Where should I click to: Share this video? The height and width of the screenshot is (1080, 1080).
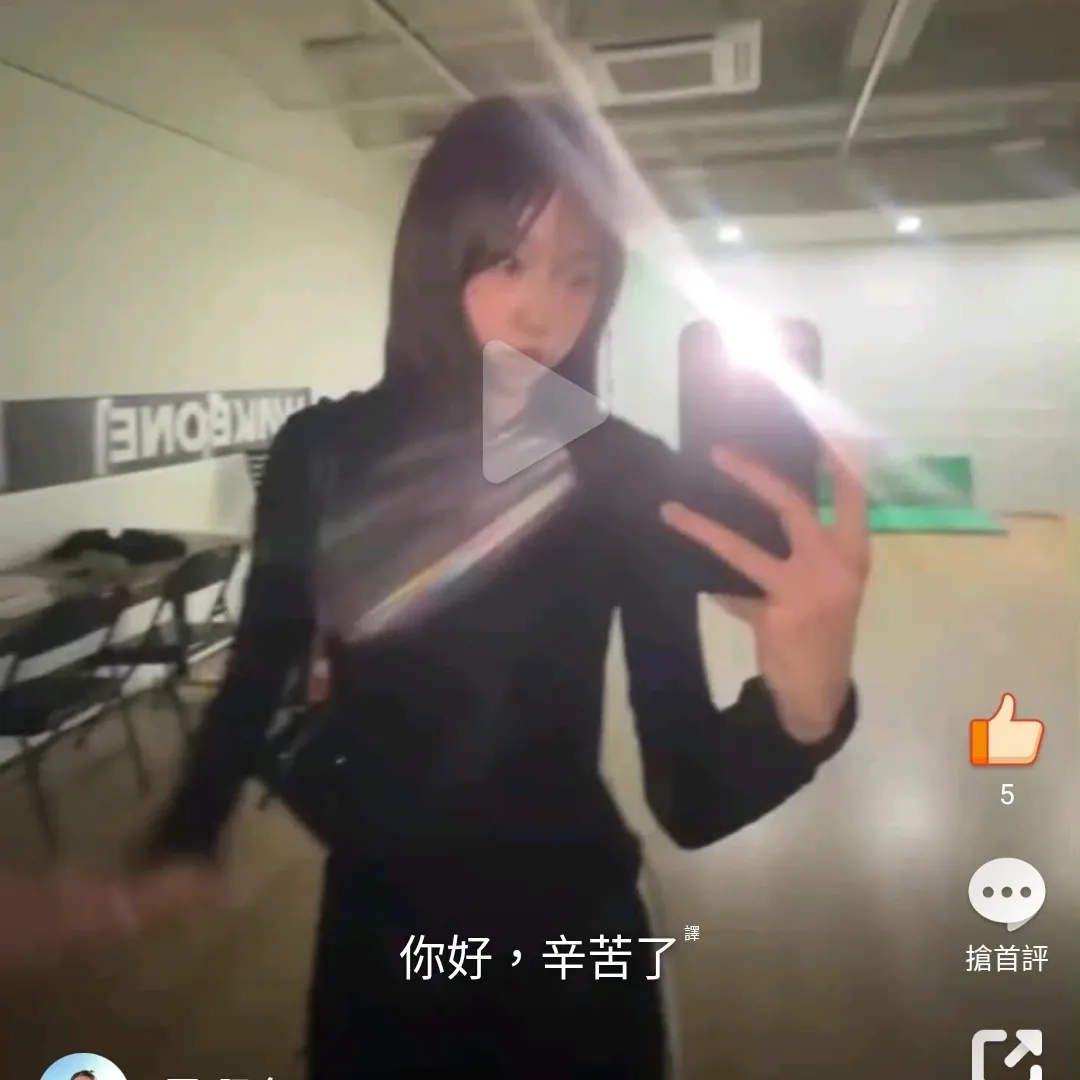coord(1006,1056)
